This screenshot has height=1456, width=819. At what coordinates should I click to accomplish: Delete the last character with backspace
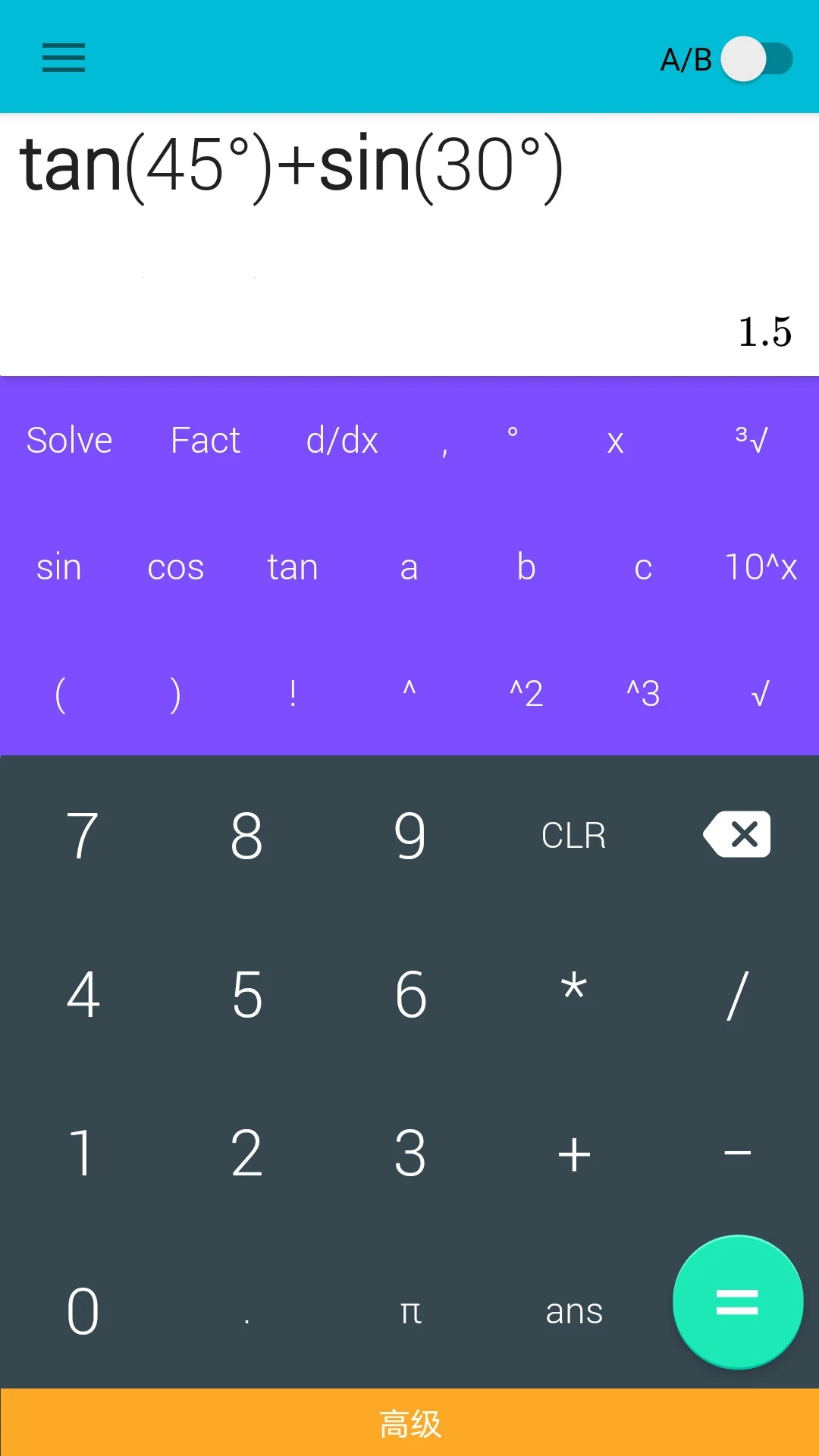[737, 834]
